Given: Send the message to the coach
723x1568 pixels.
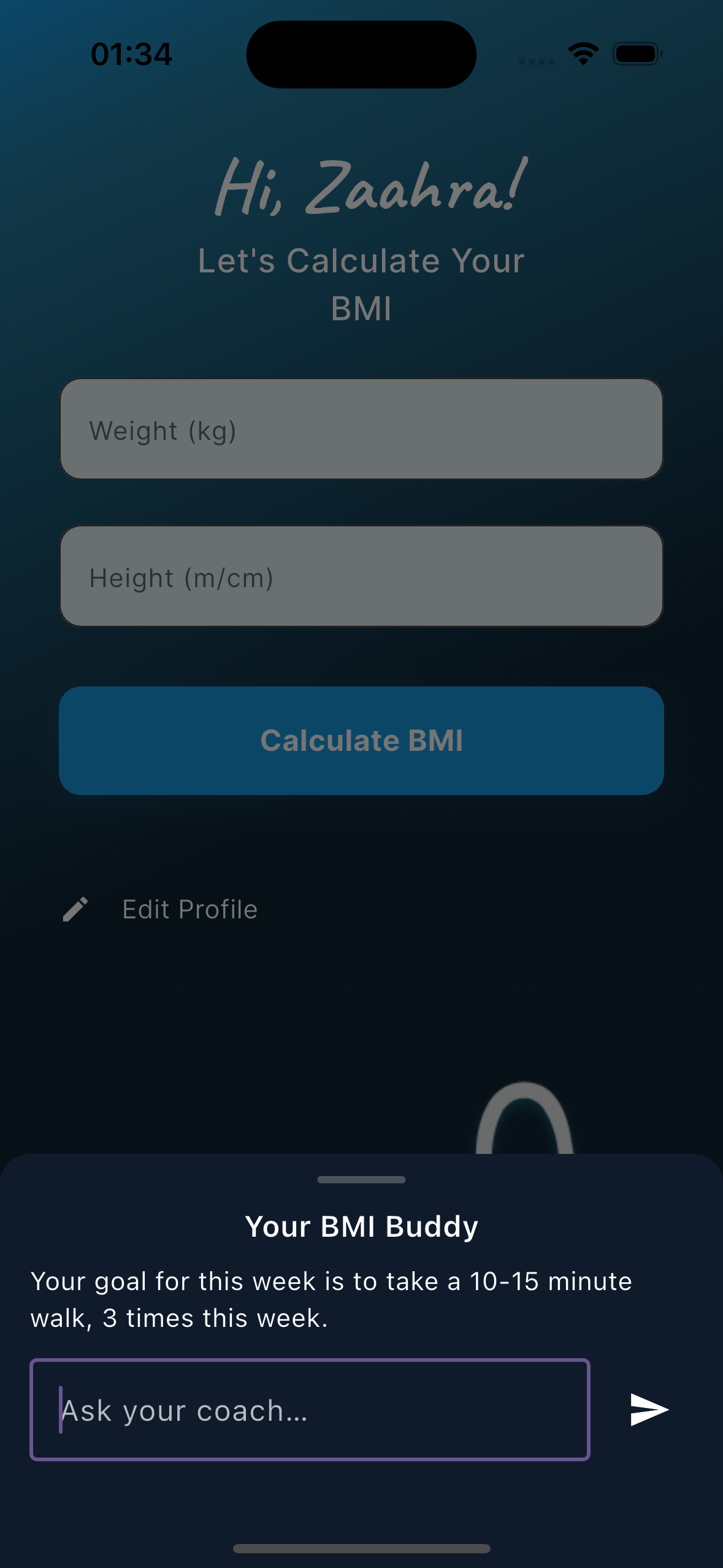Looking at the screenshot, I should [649, 1410].
